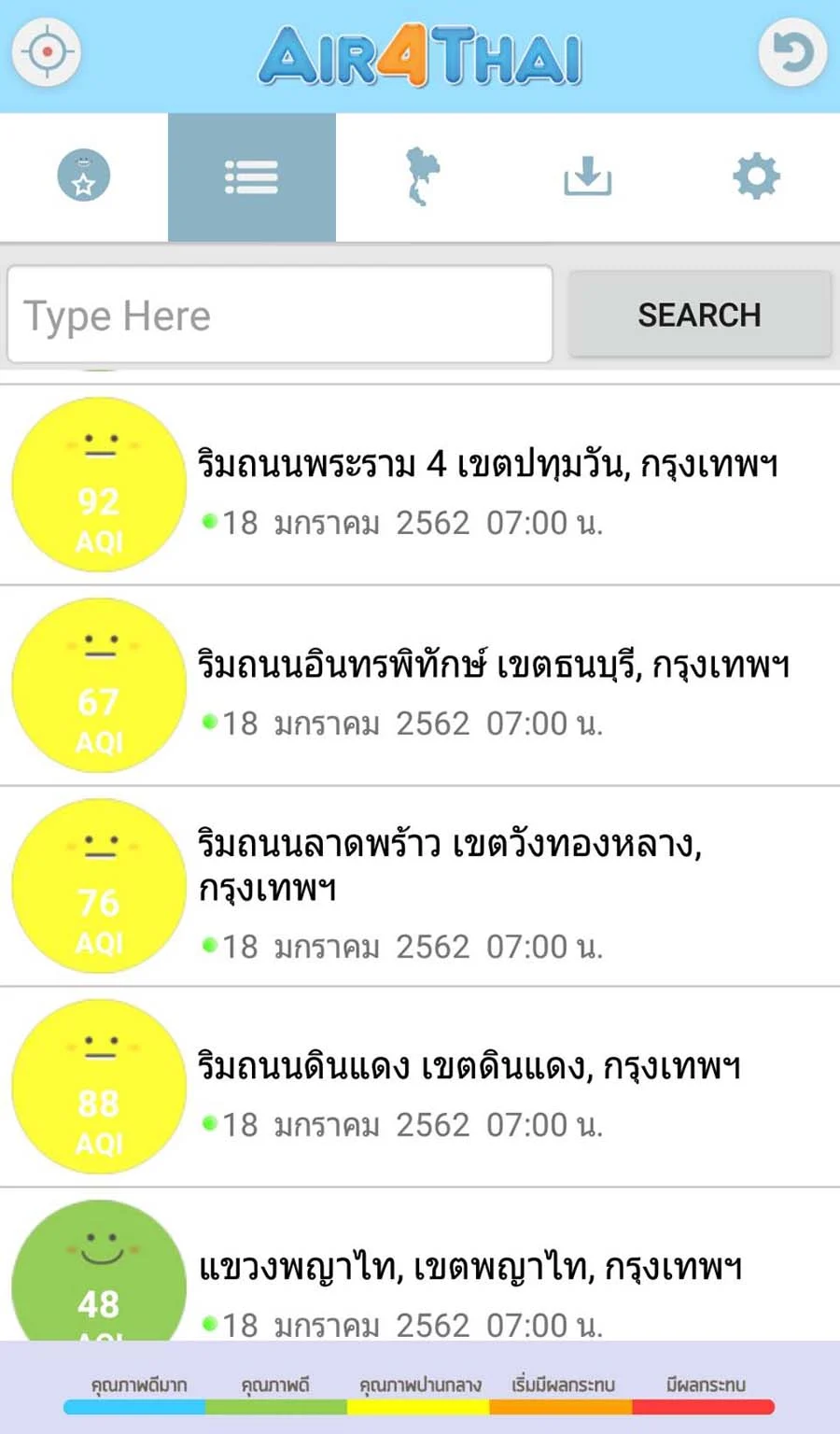The width and height of the screenshot is (840, 1434).
Task: Switch to the favorites star tab
Action: tap(84, 176)
